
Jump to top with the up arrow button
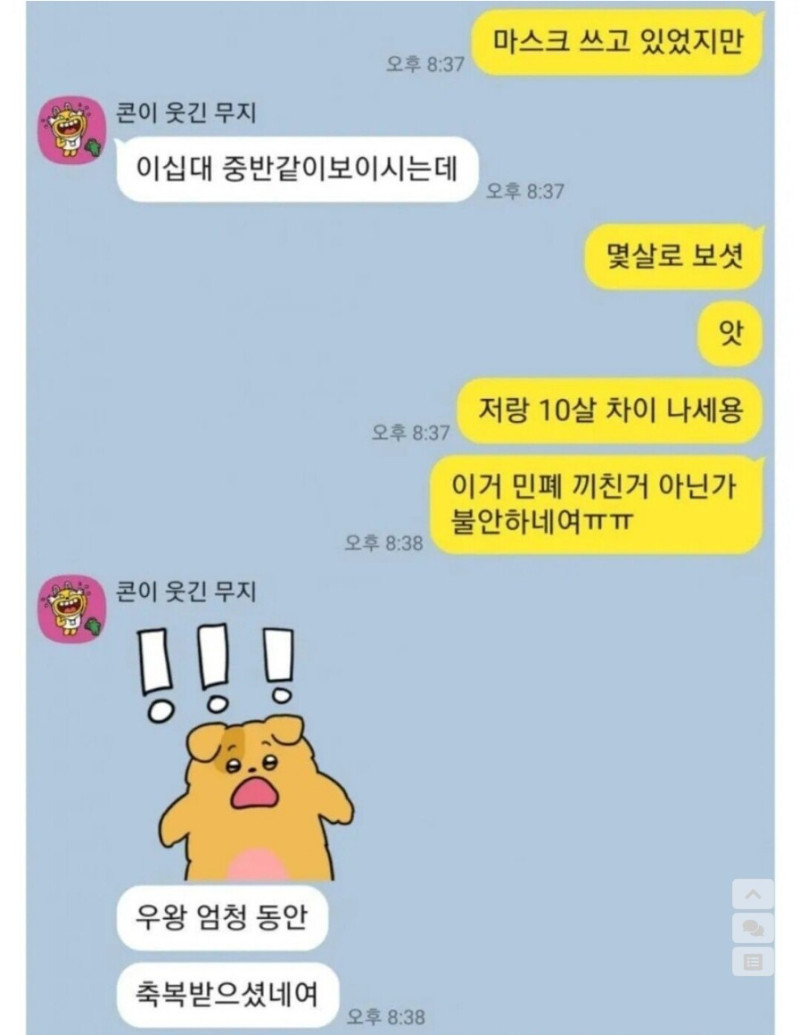752,893
